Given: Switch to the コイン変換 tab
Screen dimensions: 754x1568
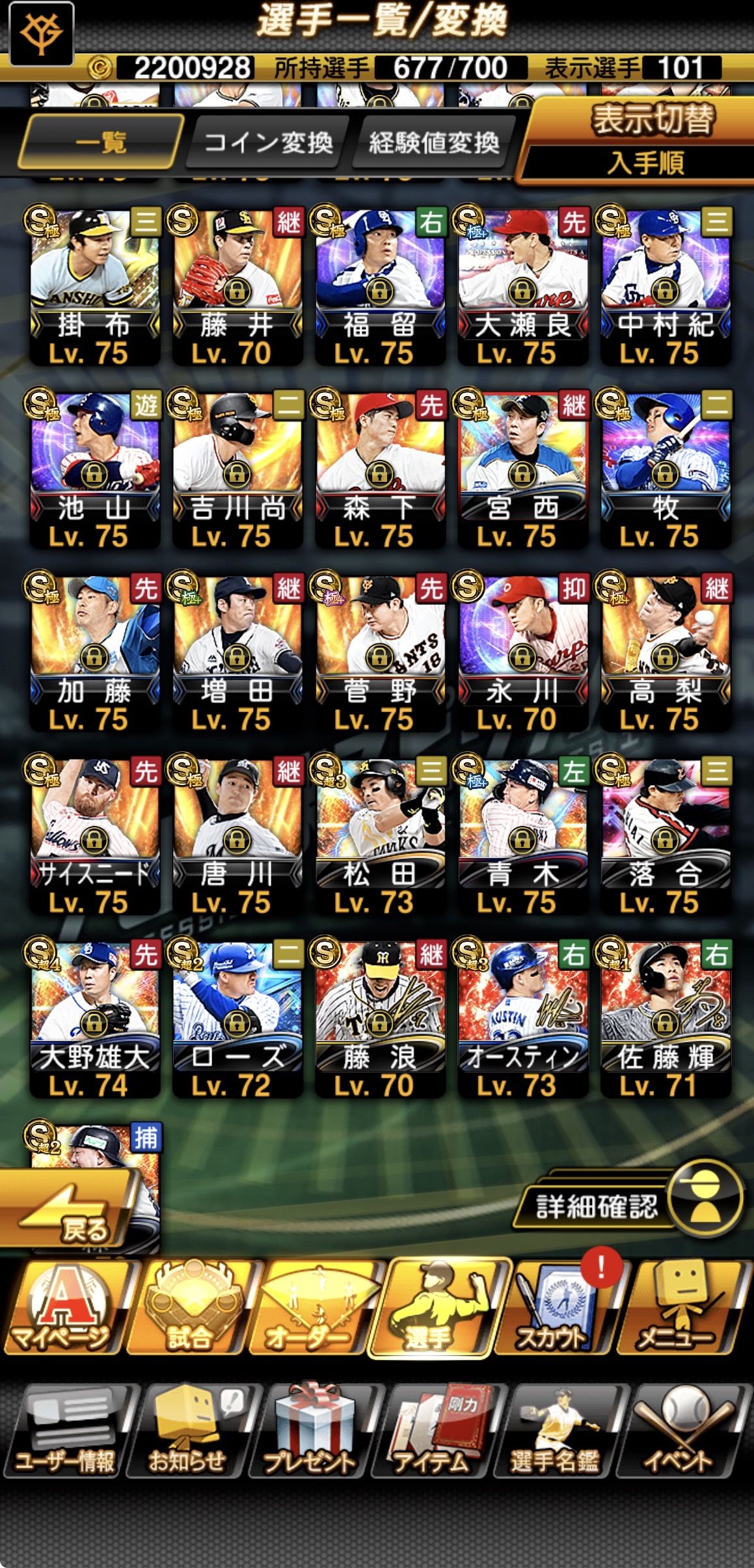Looking at the screenshot, I should [x=267, y=142].
